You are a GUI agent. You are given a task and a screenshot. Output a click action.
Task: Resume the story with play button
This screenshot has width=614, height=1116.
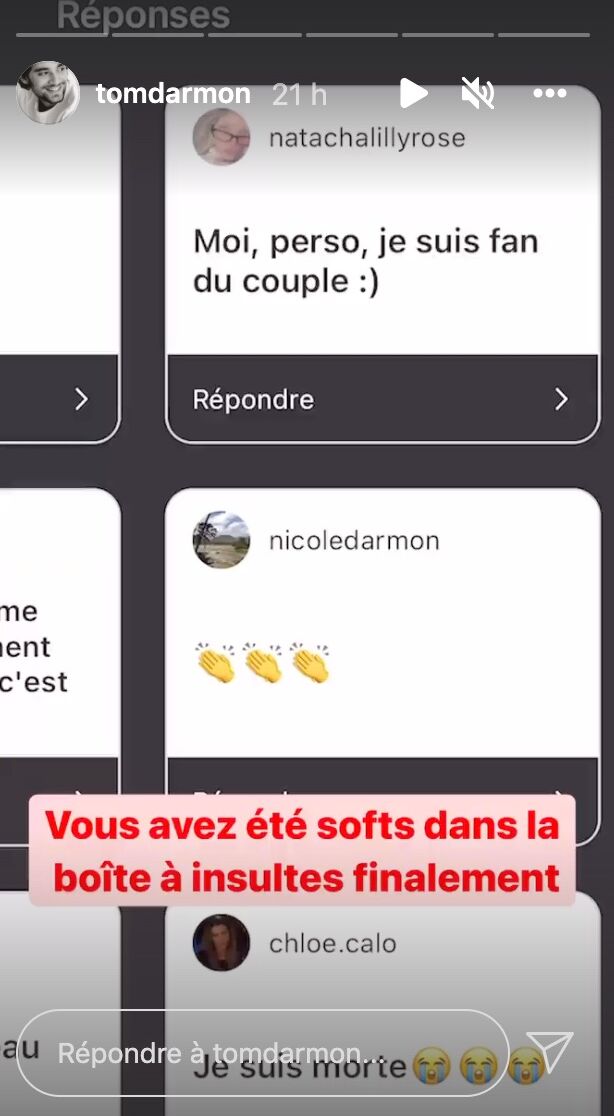click(x=412, y=94)
